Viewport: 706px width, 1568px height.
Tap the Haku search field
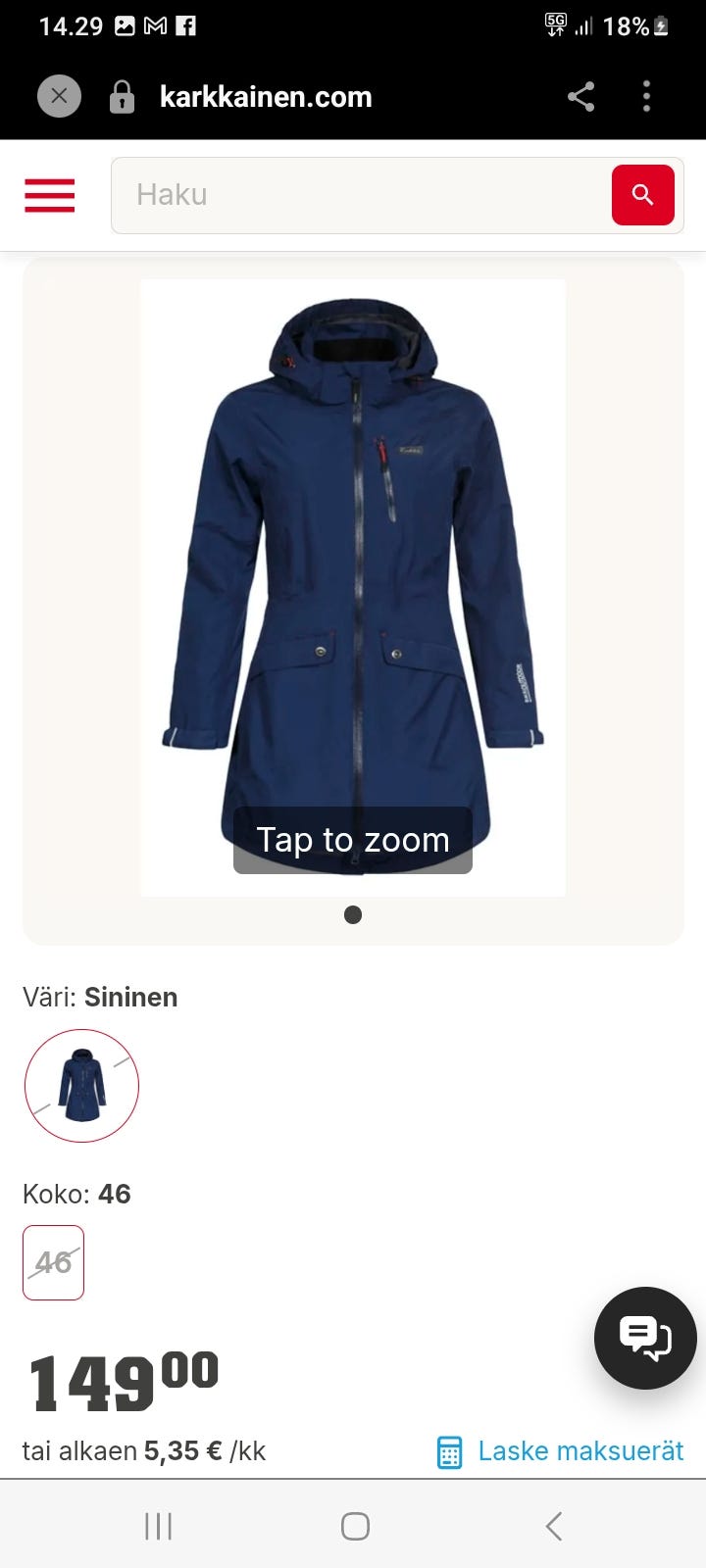pyautogui.click(x=361, y=195)
